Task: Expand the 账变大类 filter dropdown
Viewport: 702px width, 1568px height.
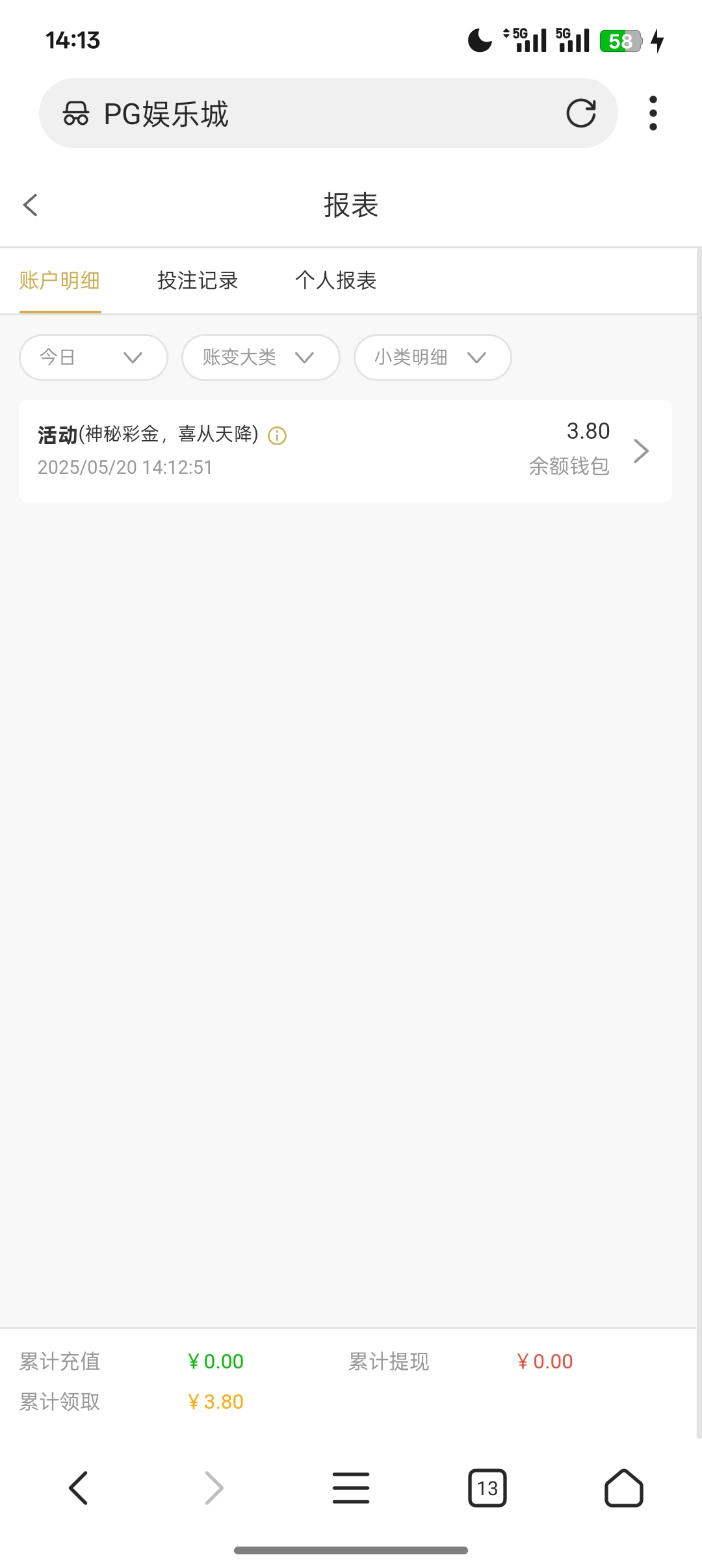Action: 261,358
